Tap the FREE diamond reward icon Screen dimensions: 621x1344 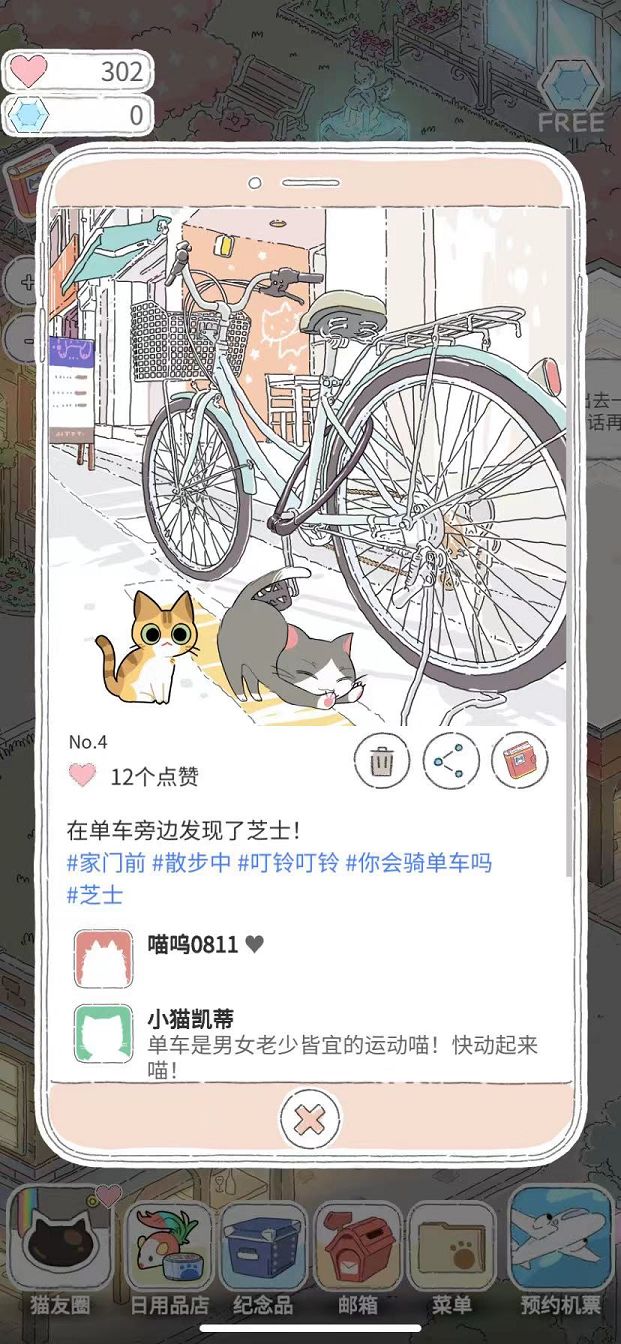571,95
